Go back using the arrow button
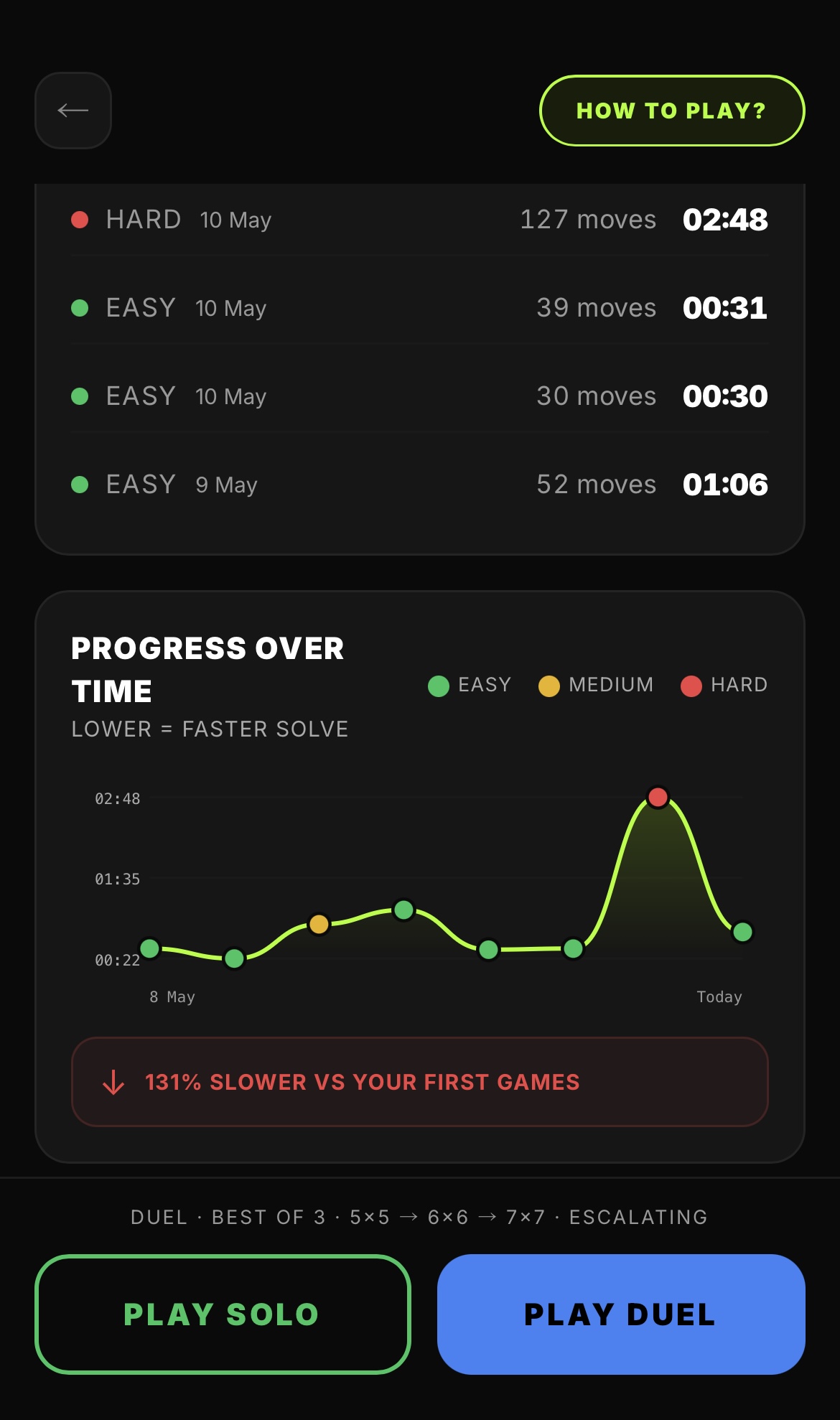 73,111
